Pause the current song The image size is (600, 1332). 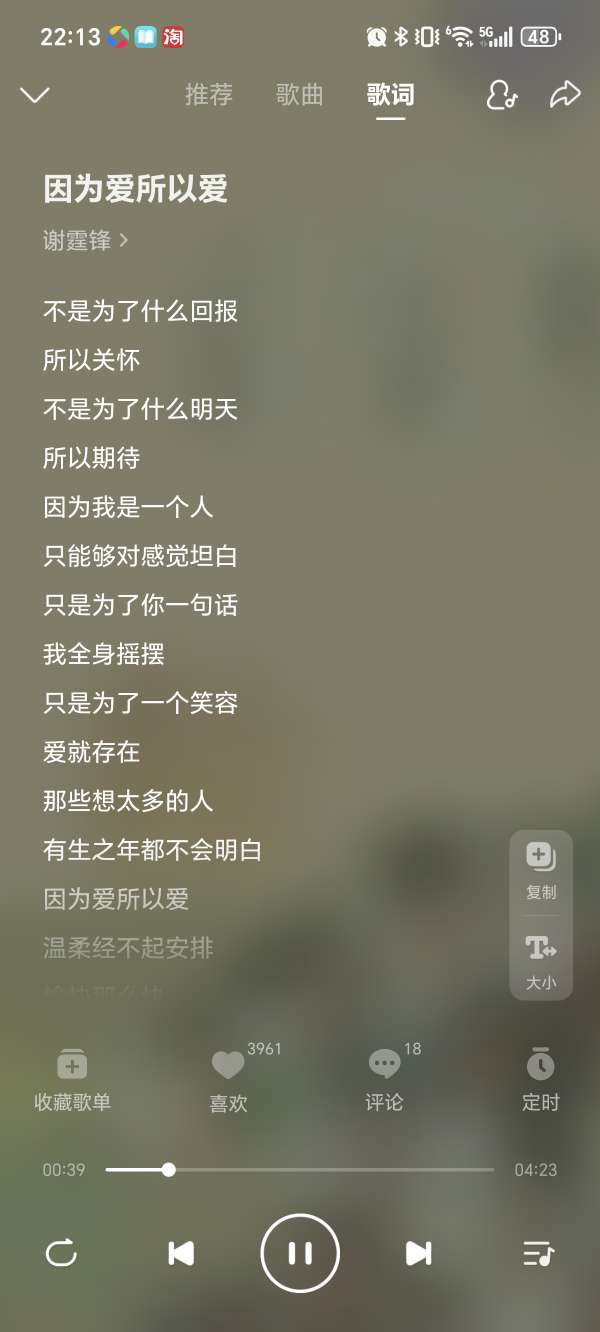click(x=300, y=1253)
